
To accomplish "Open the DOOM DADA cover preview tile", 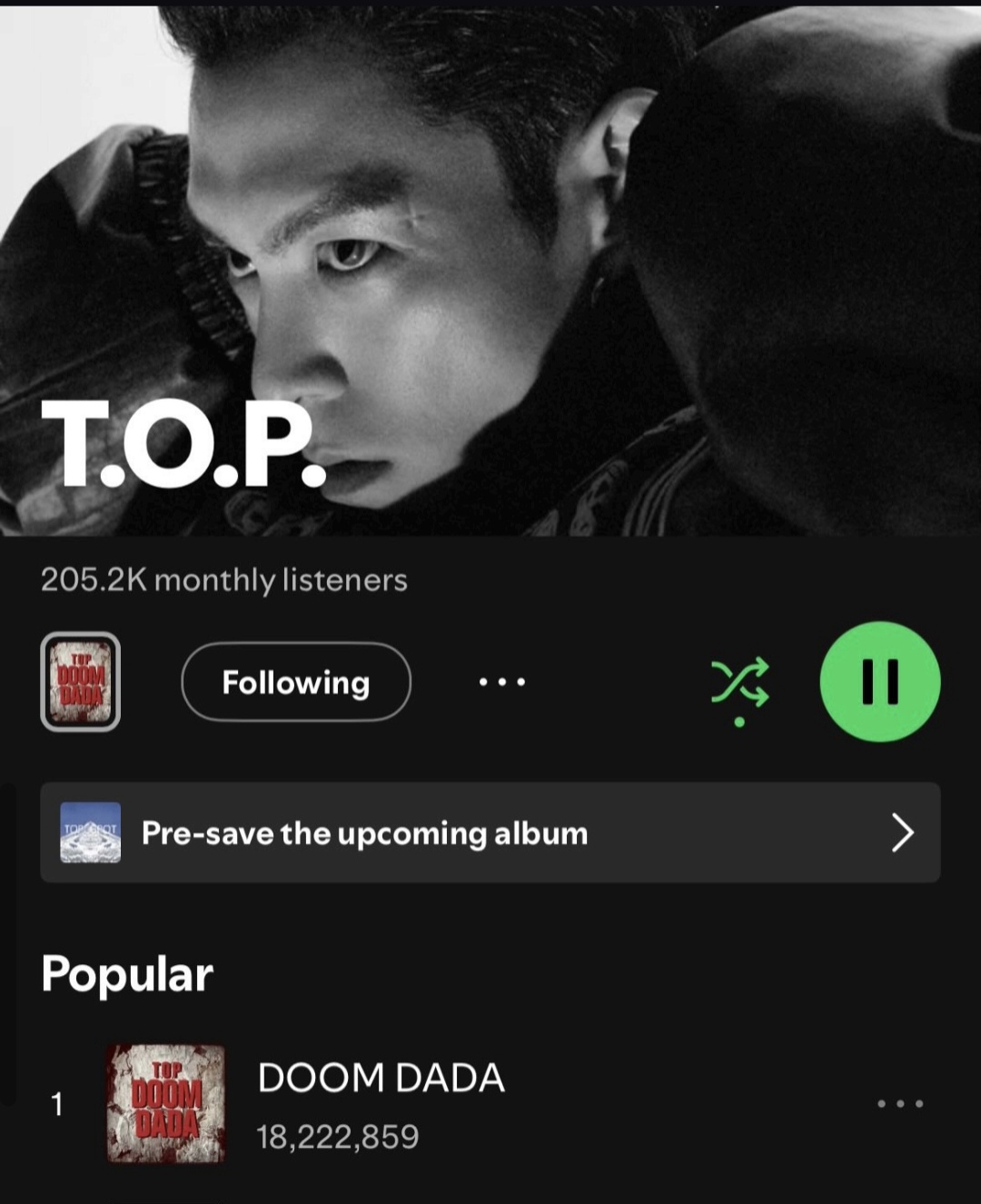I will (x=81, y=682).
